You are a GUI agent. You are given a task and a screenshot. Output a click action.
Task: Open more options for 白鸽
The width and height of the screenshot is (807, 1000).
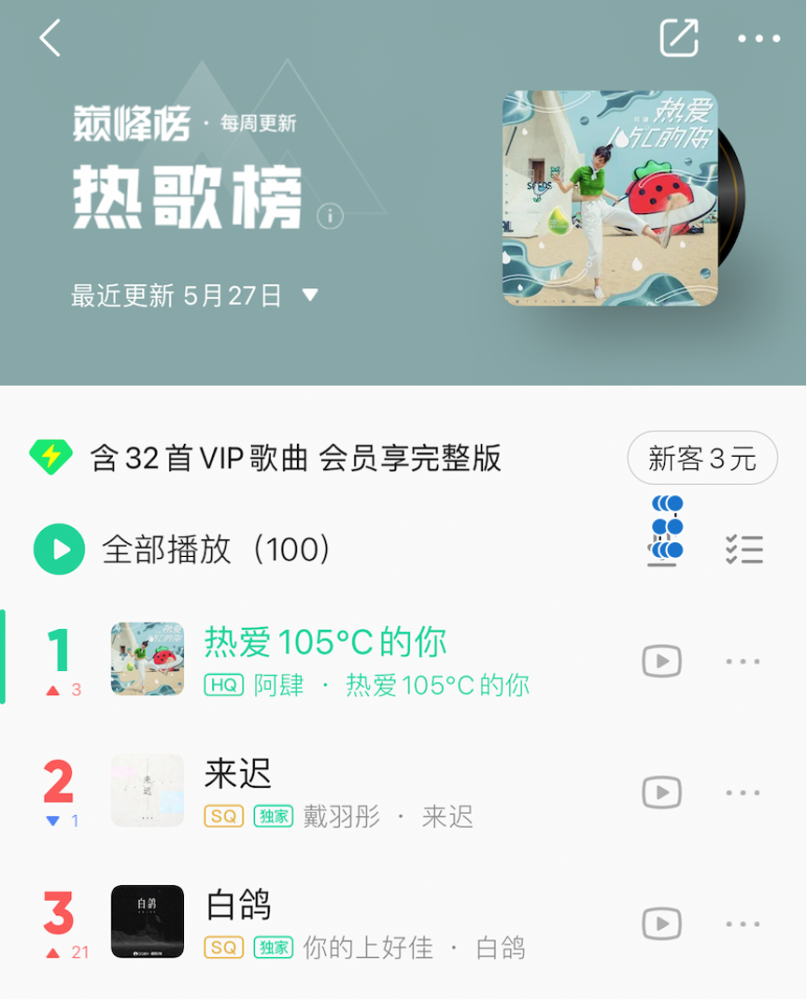pos(741,921)
